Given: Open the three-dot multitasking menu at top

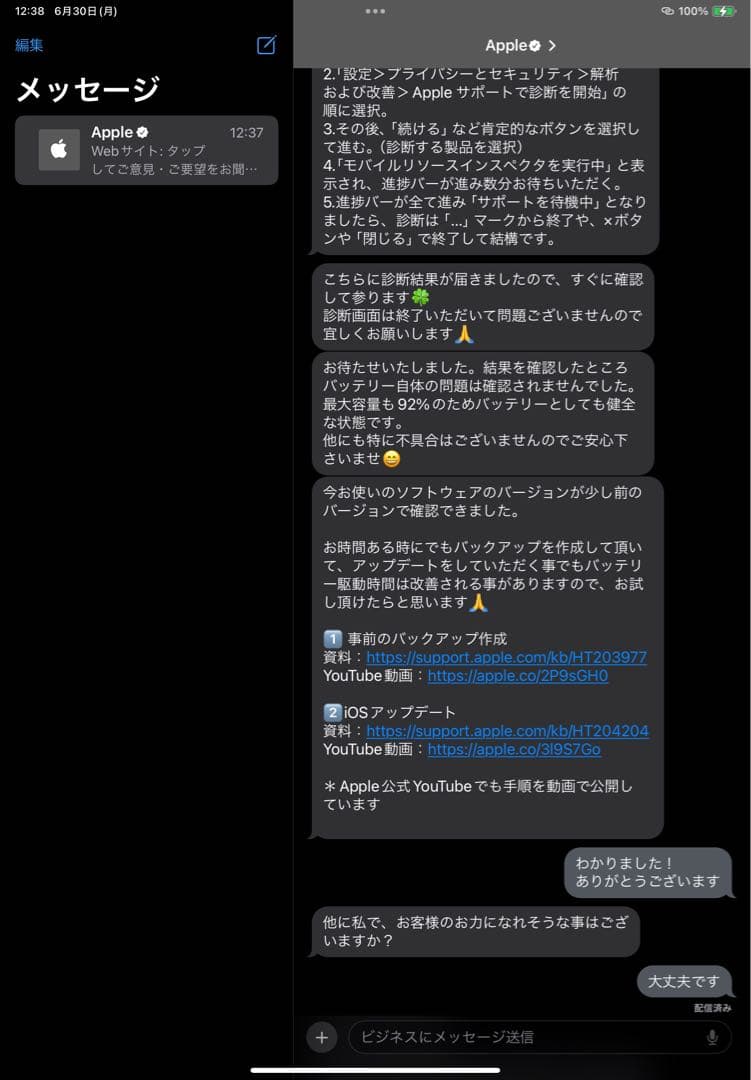Looking at the screenshot, I should (375, 11).
